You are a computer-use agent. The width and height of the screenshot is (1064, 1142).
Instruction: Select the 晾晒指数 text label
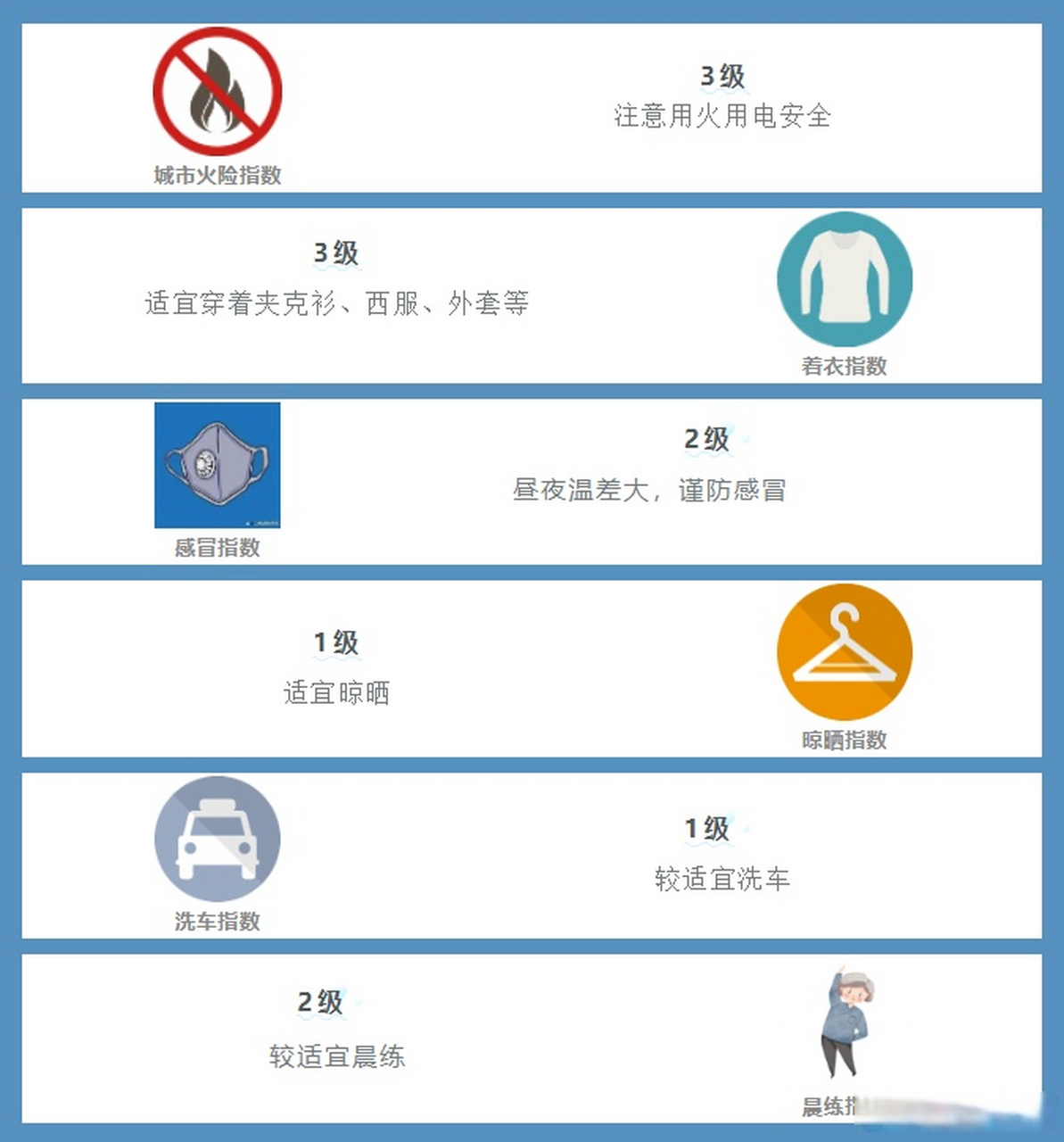click(x=845, y=740)
